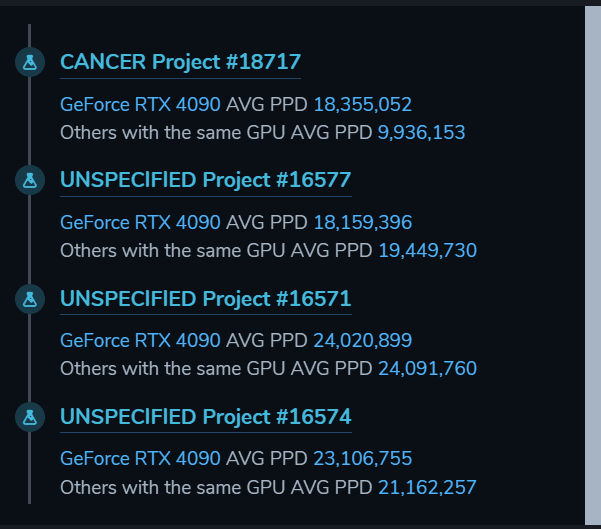
Task: Open the UNSPECIFIED Project #16577 link
Action: (205, 180)
